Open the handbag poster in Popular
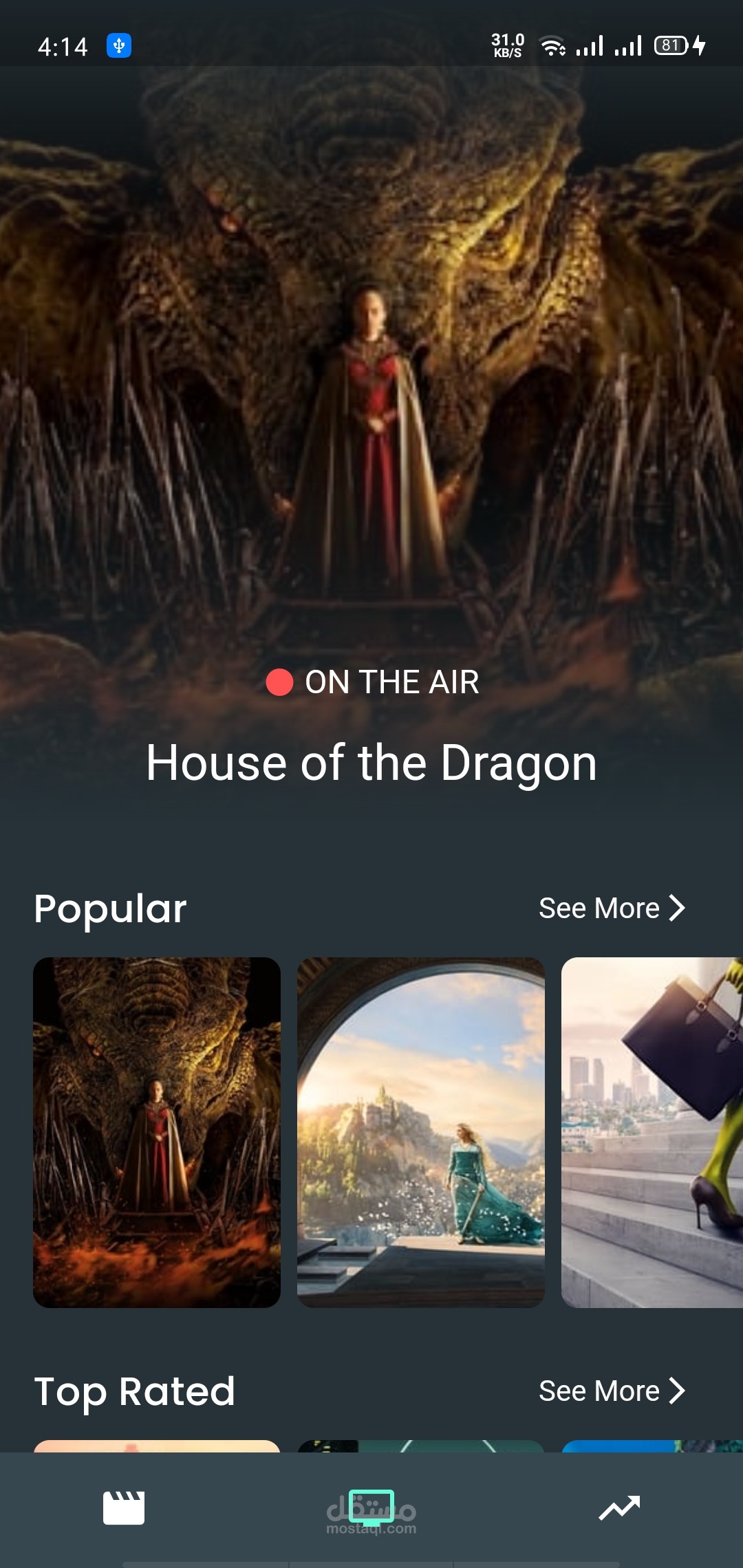The height and width of the screenshot is (1568, 743). [x=652, y=1132]
